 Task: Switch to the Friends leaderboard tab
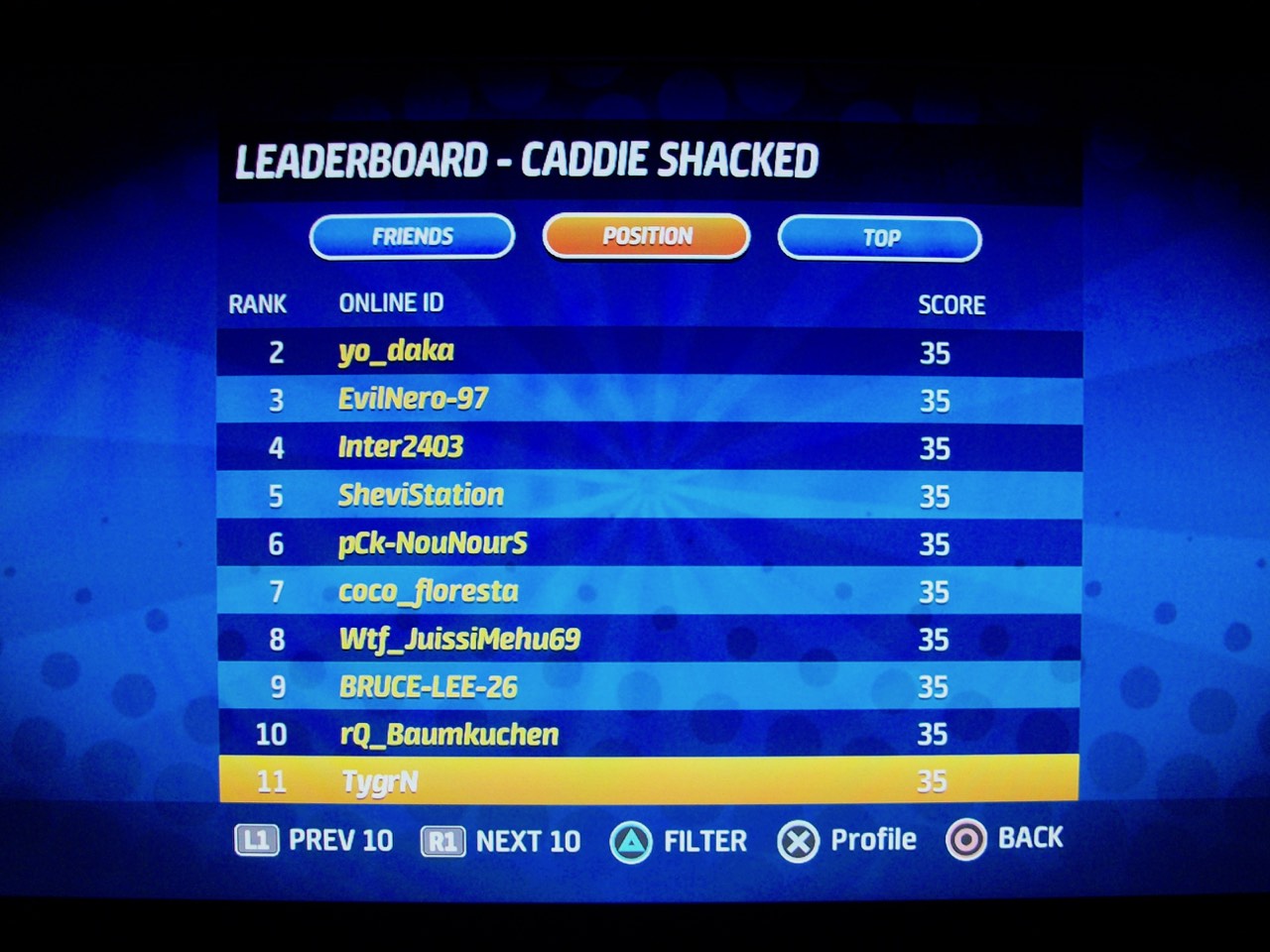[412, 237]
